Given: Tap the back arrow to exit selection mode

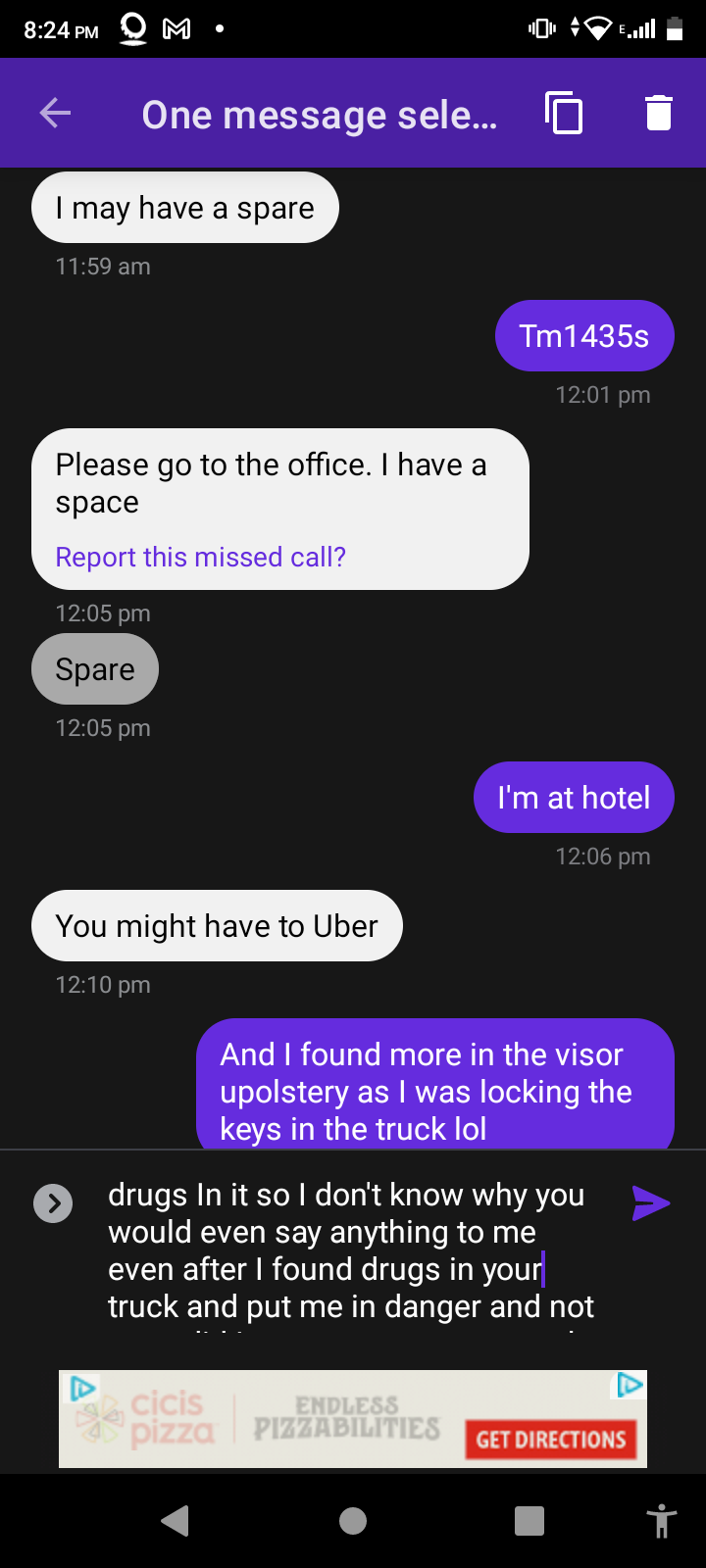Looking at the screenshot, I should pyautogui.click(x=54, y=112).
